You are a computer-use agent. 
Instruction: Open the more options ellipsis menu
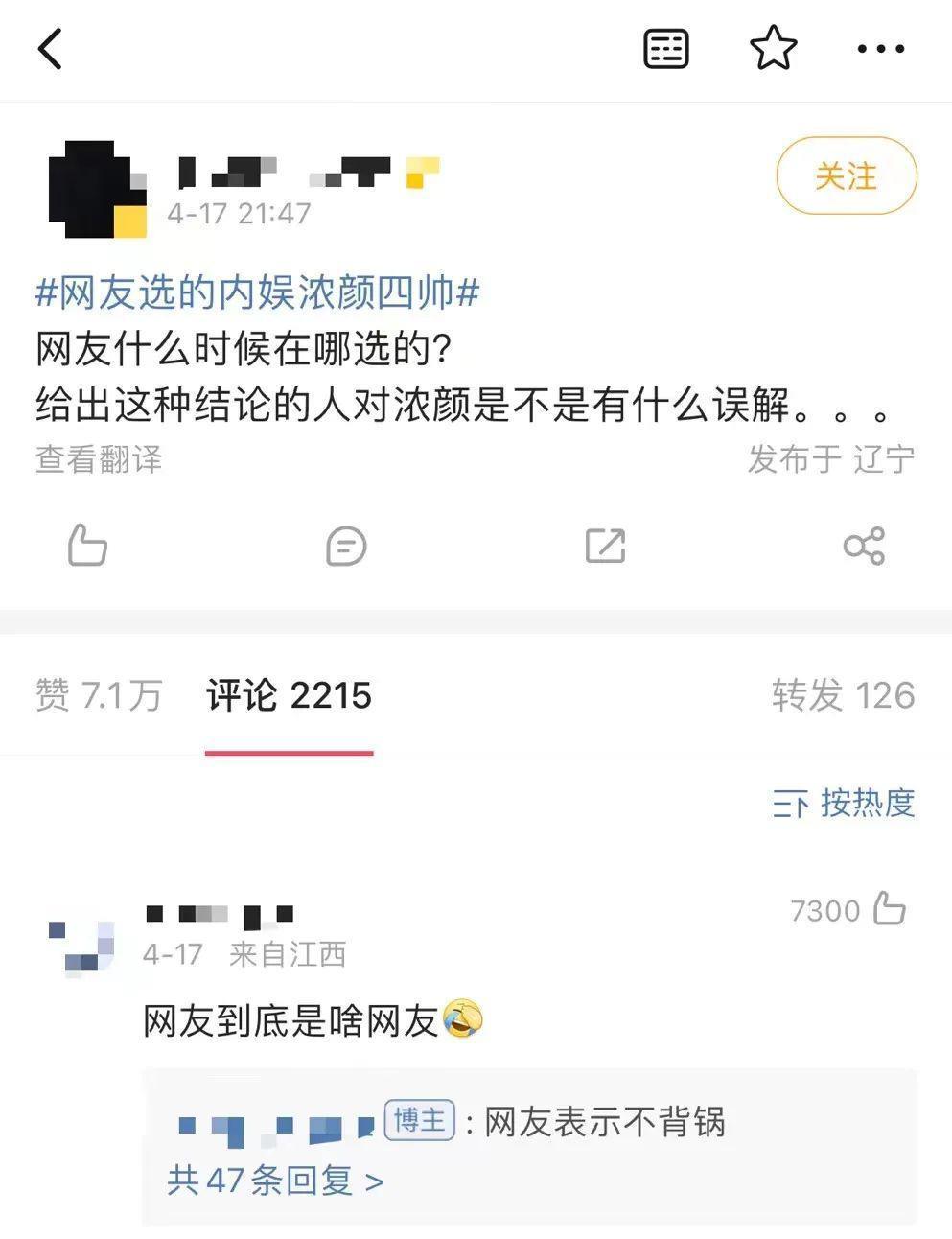pos(877,46)
